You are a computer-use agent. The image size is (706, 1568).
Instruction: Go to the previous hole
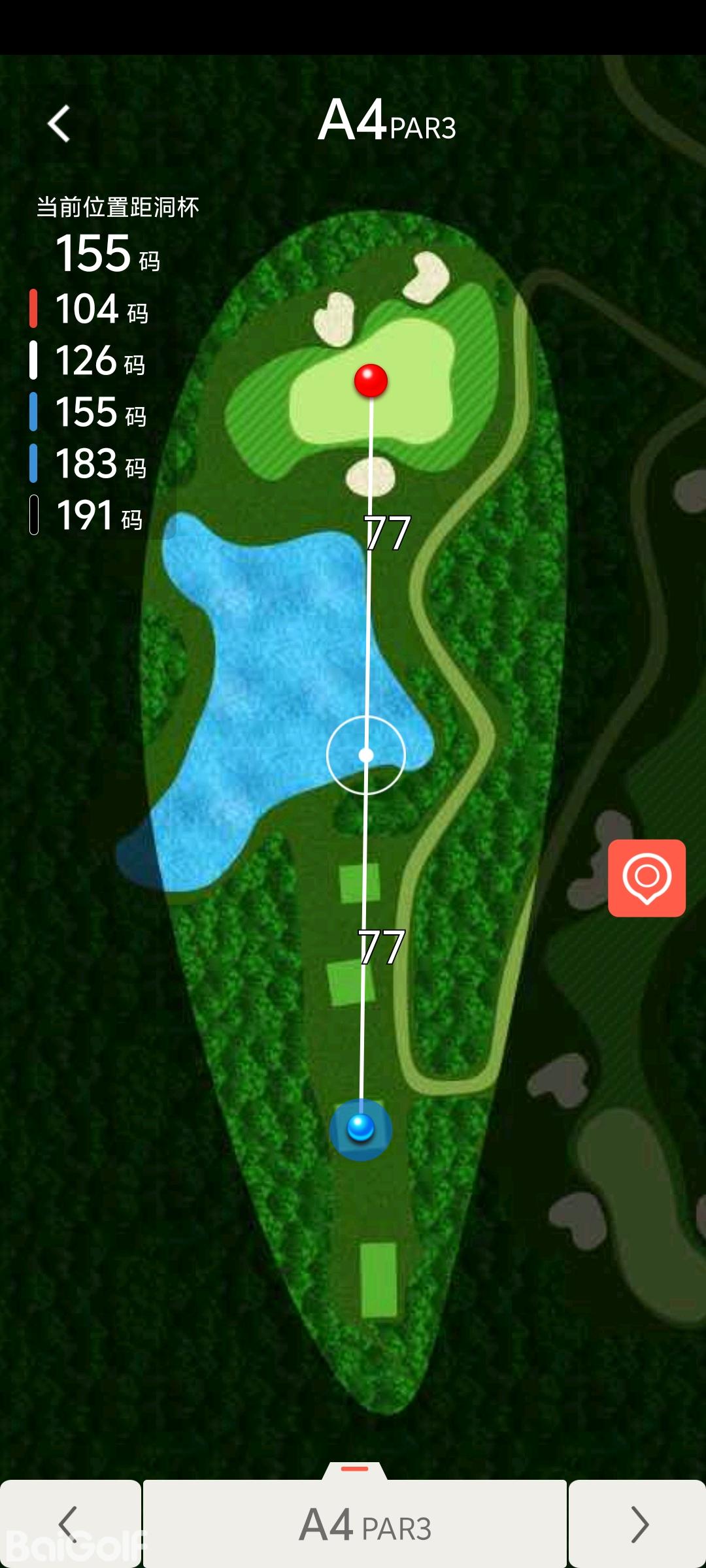(x=69, y=1524)
